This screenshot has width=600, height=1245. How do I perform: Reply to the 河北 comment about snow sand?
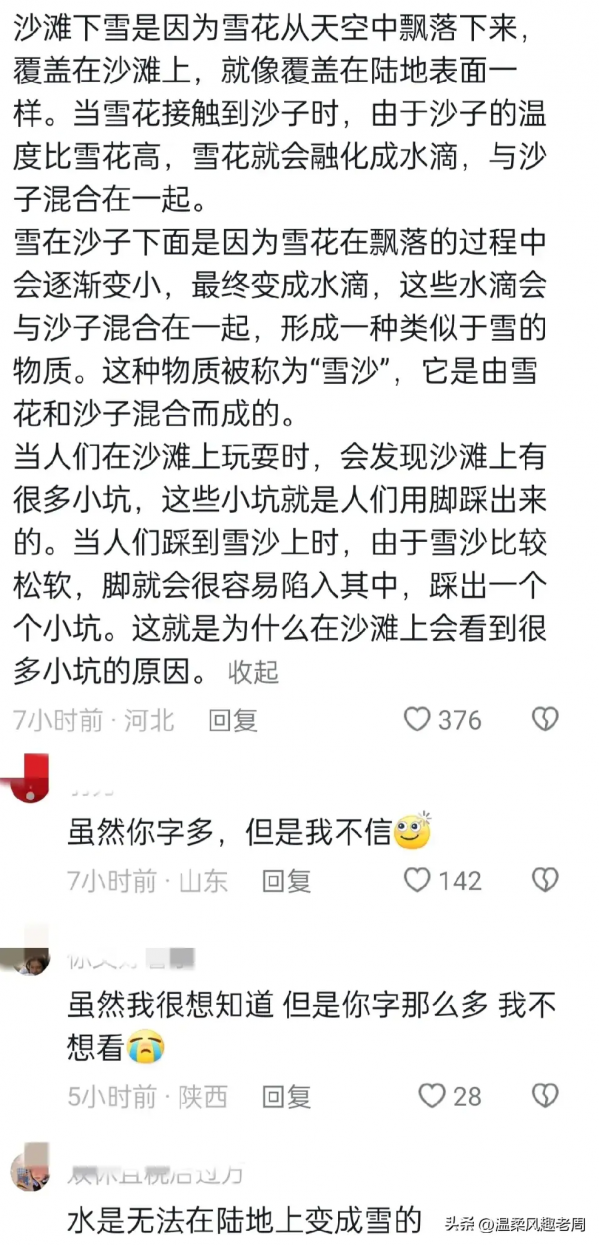(232, 720)
